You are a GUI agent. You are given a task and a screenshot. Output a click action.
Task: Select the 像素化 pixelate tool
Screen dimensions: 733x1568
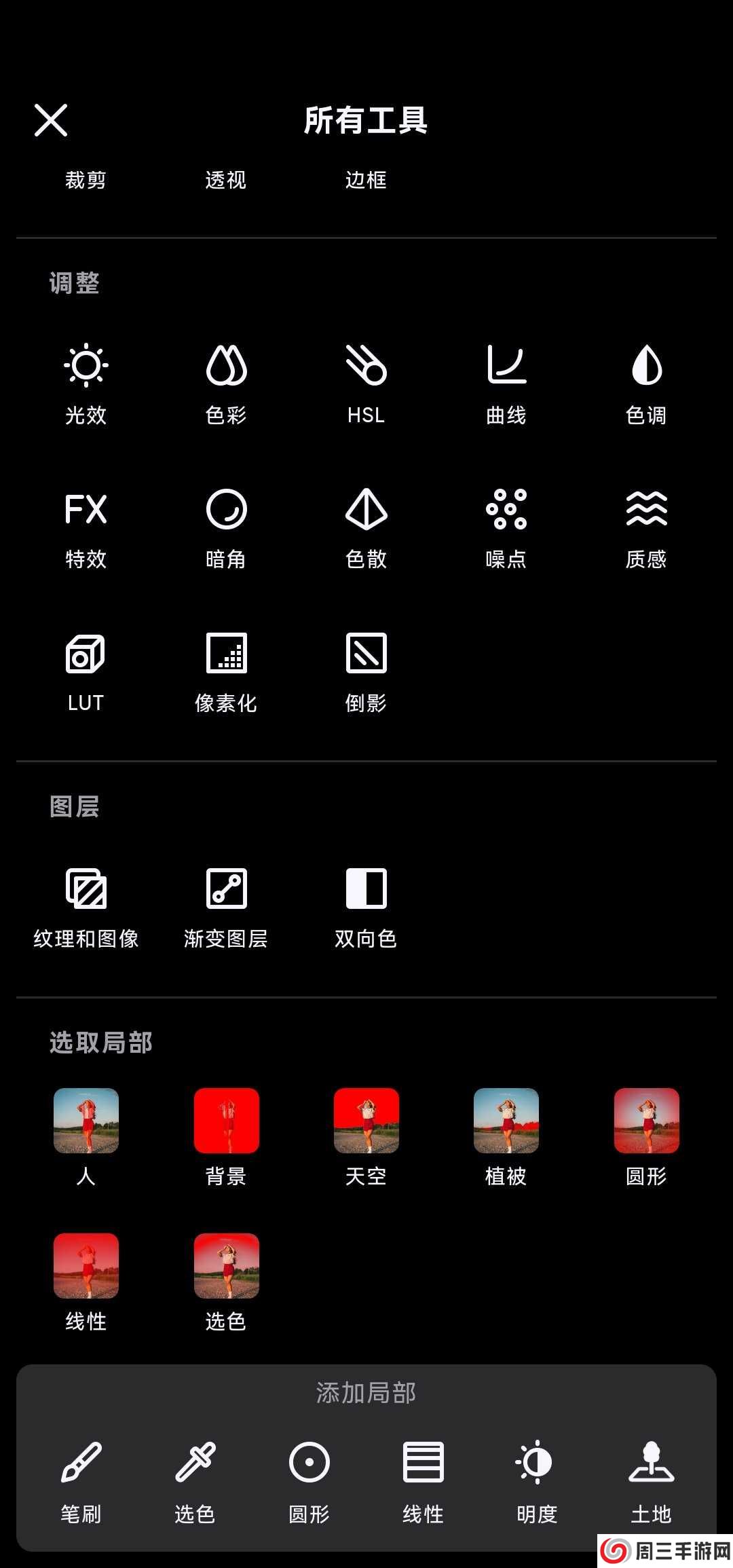point(226,672)
